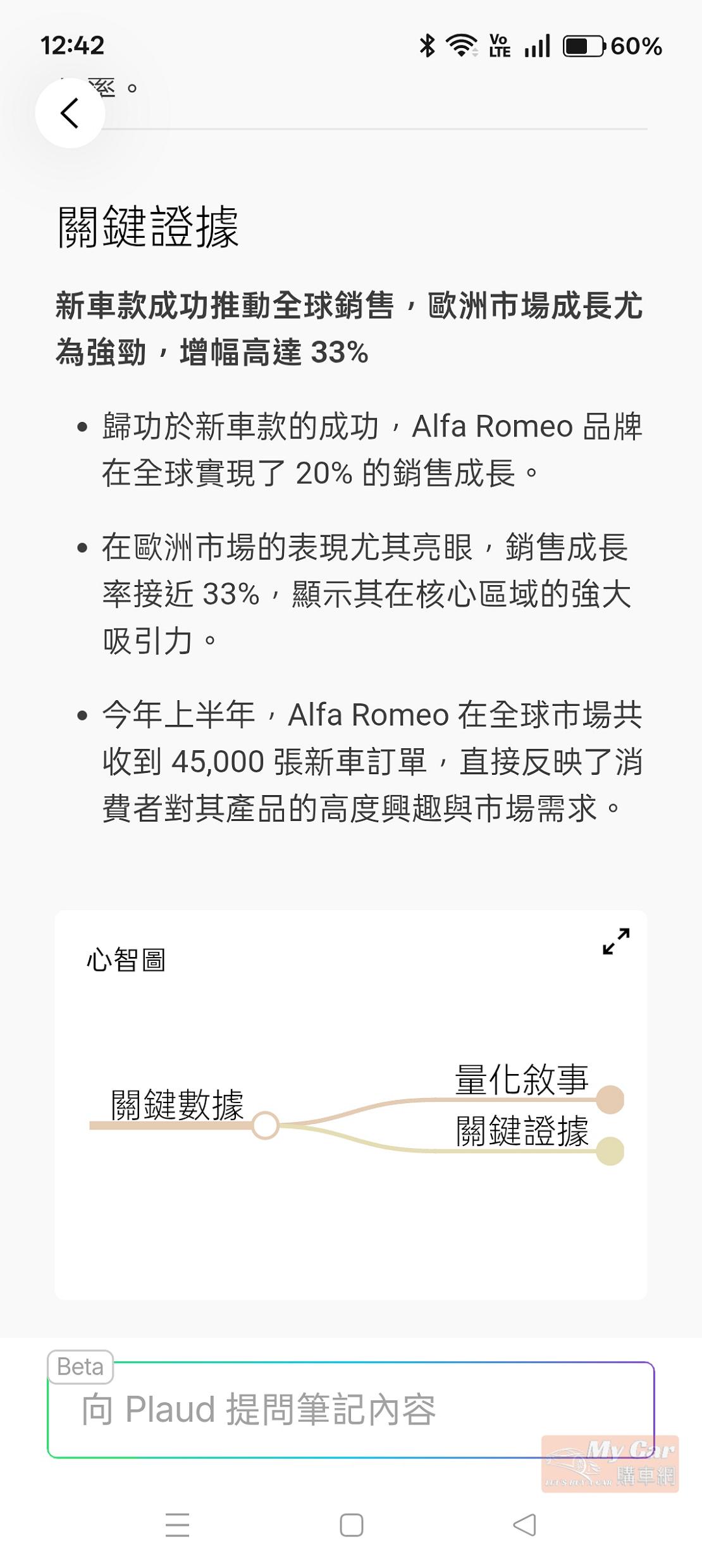Open recent apps from system navigation bar
The height and width of the screenshot is (1568, 702).
[177, 1525]
